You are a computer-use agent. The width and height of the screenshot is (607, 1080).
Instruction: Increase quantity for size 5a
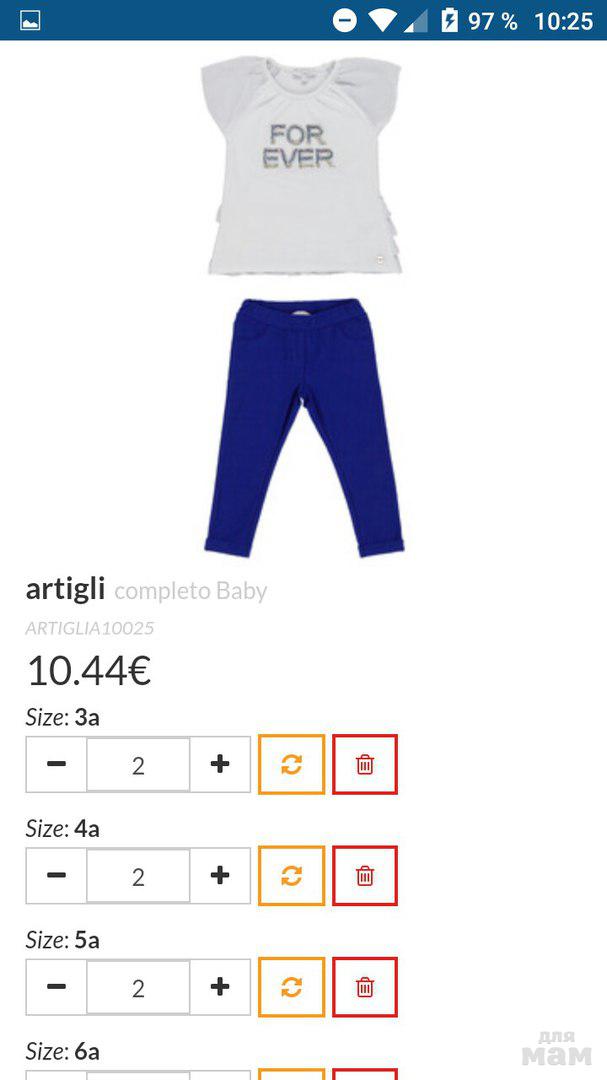click(x=220, y=987)
